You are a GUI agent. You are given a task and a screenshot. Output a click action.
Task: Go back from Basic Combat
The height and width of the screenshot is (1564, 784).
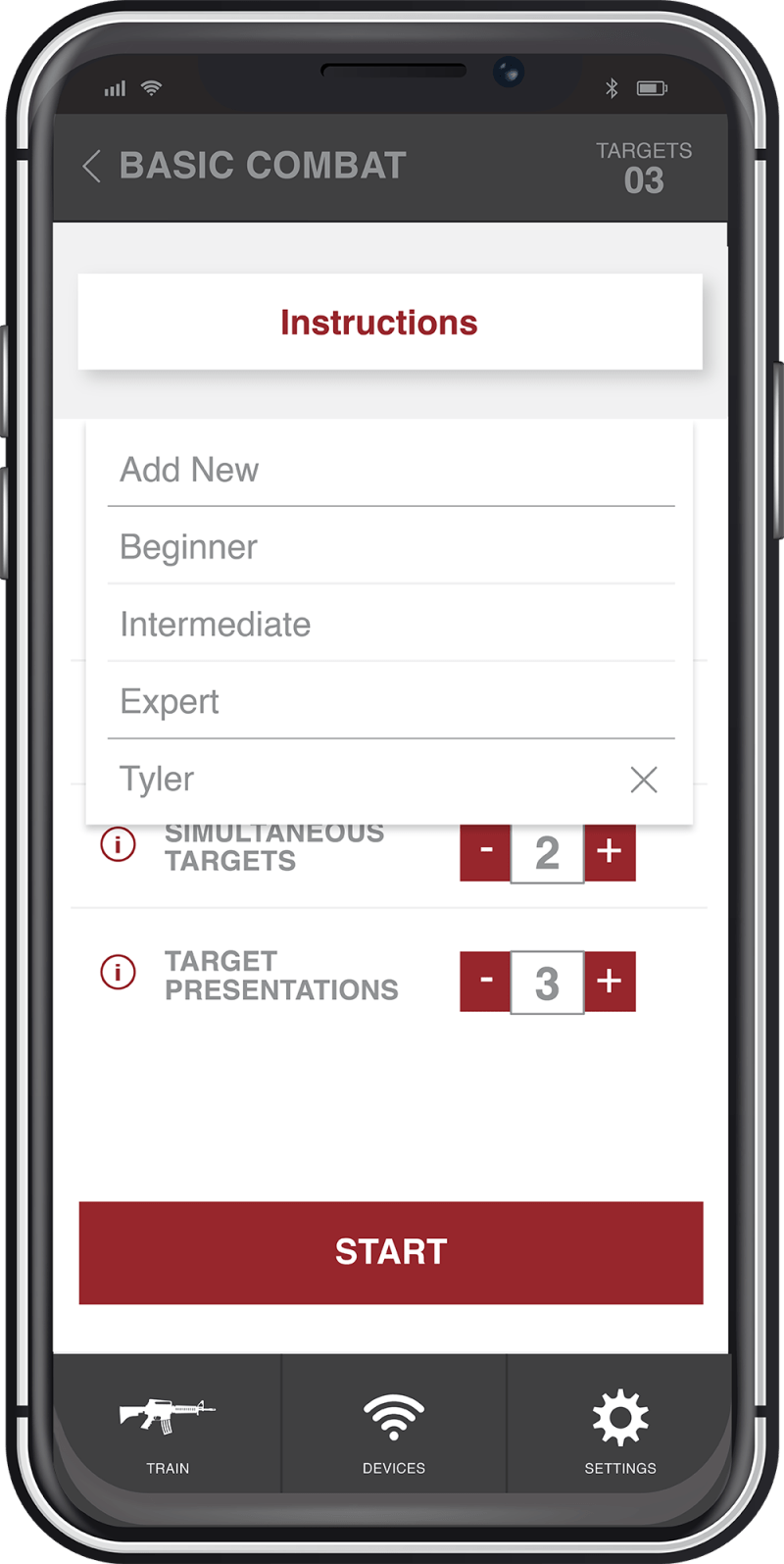92,166
